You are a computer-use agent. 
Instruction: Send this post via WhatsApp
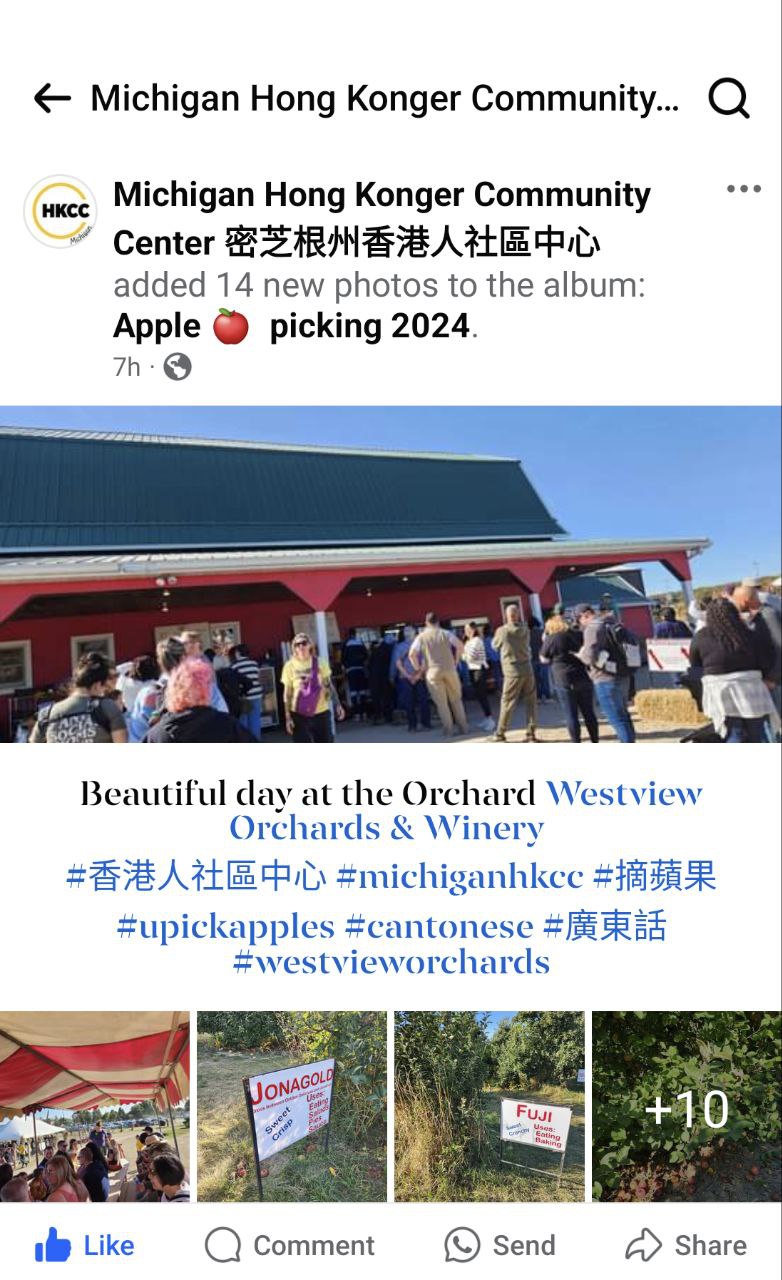click(500, 1245)
